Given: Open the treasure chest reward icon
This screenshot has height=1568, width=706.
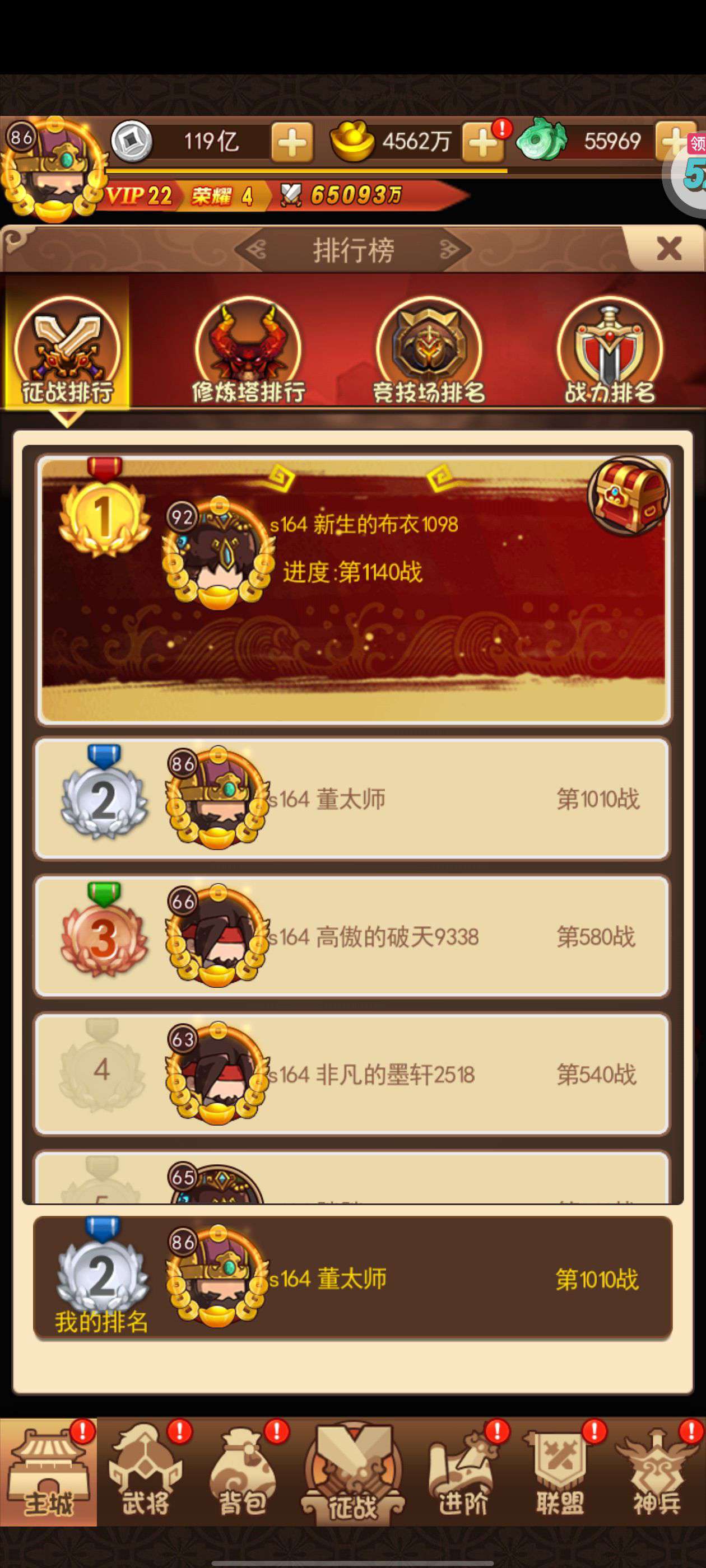Looking at the screenshot, I should (x=628, y=496).
